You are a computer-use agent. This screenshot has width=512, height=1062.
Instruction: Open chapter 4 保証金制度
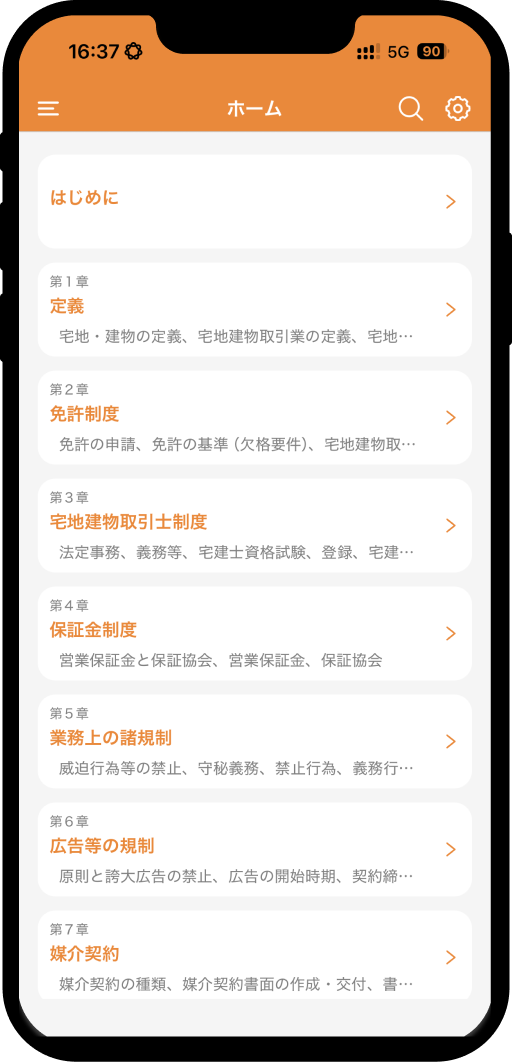click(255, 633)
